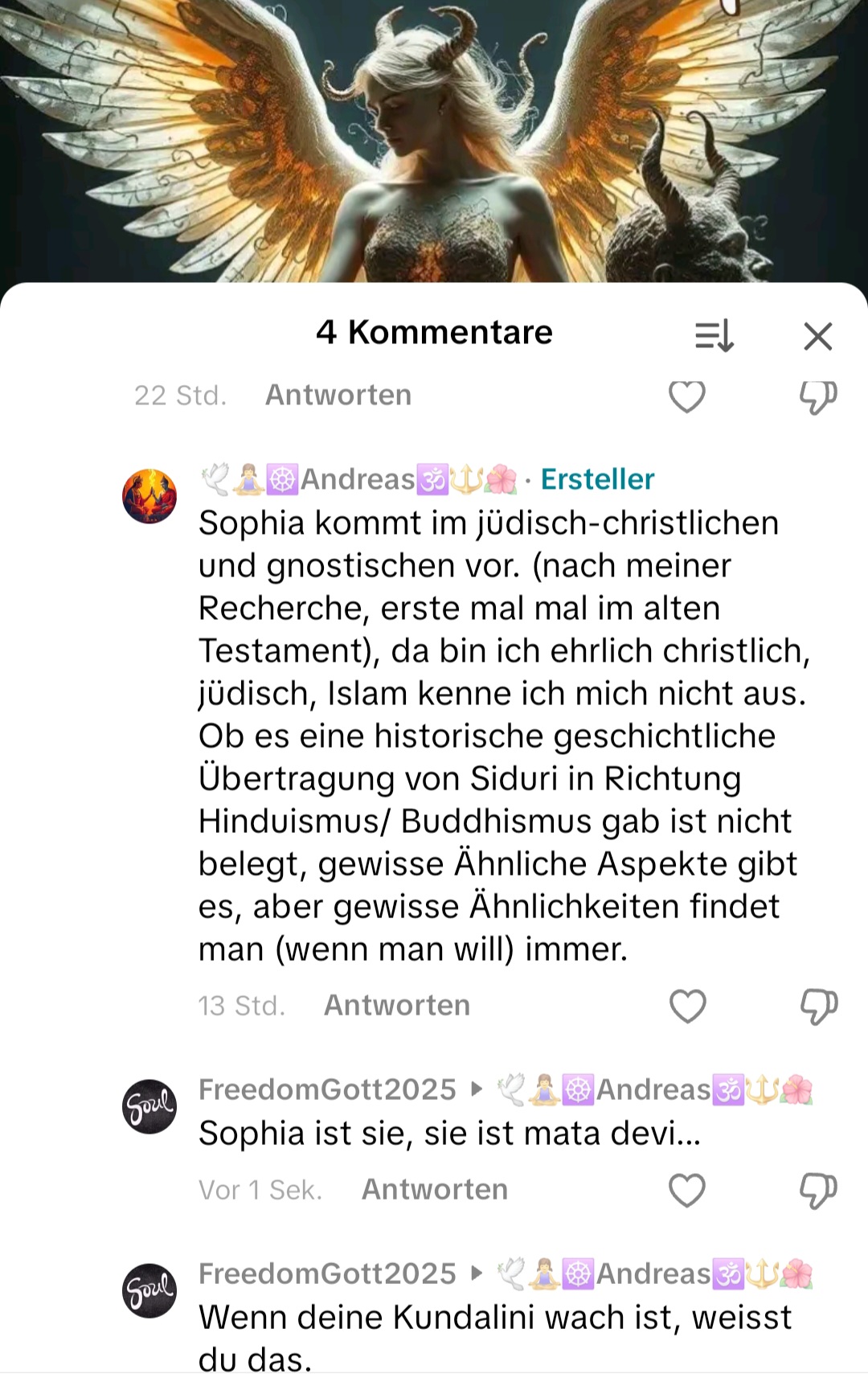Reply to the comment from 22 Std.

click(338, 396)
